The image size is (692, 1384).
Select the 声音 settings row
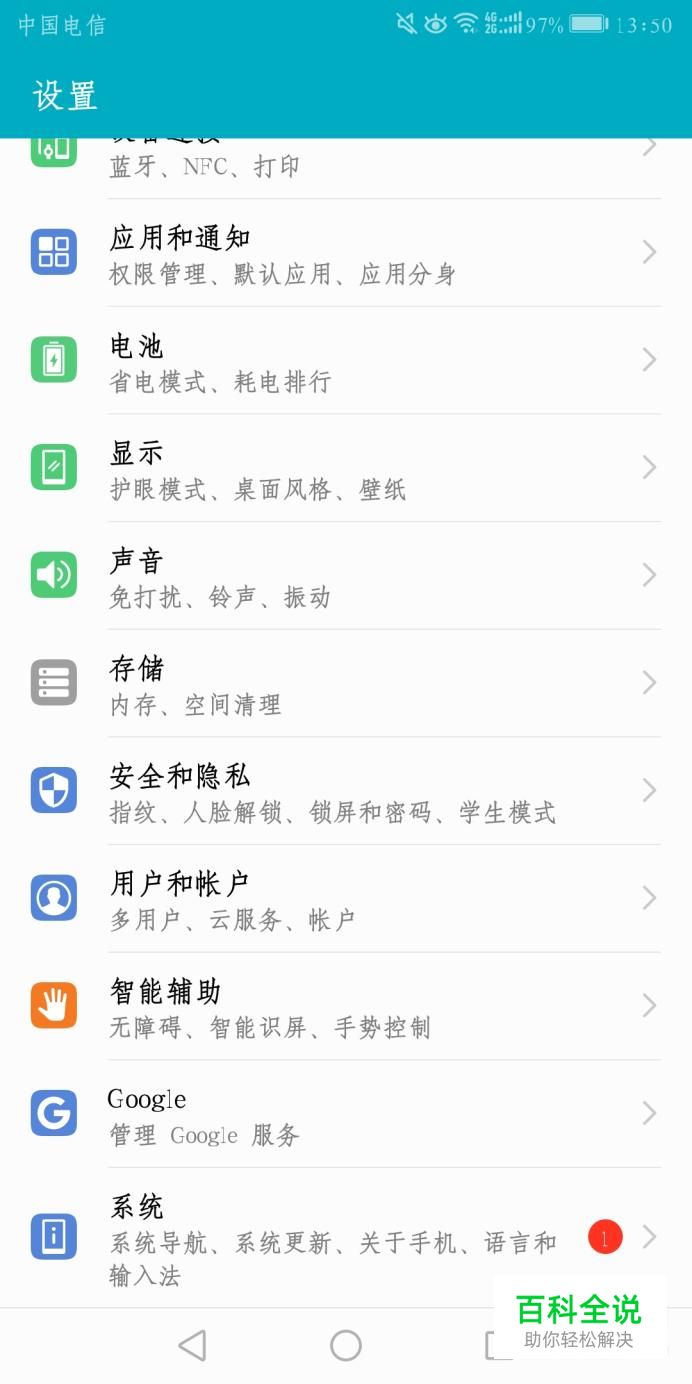coord(345,577)
